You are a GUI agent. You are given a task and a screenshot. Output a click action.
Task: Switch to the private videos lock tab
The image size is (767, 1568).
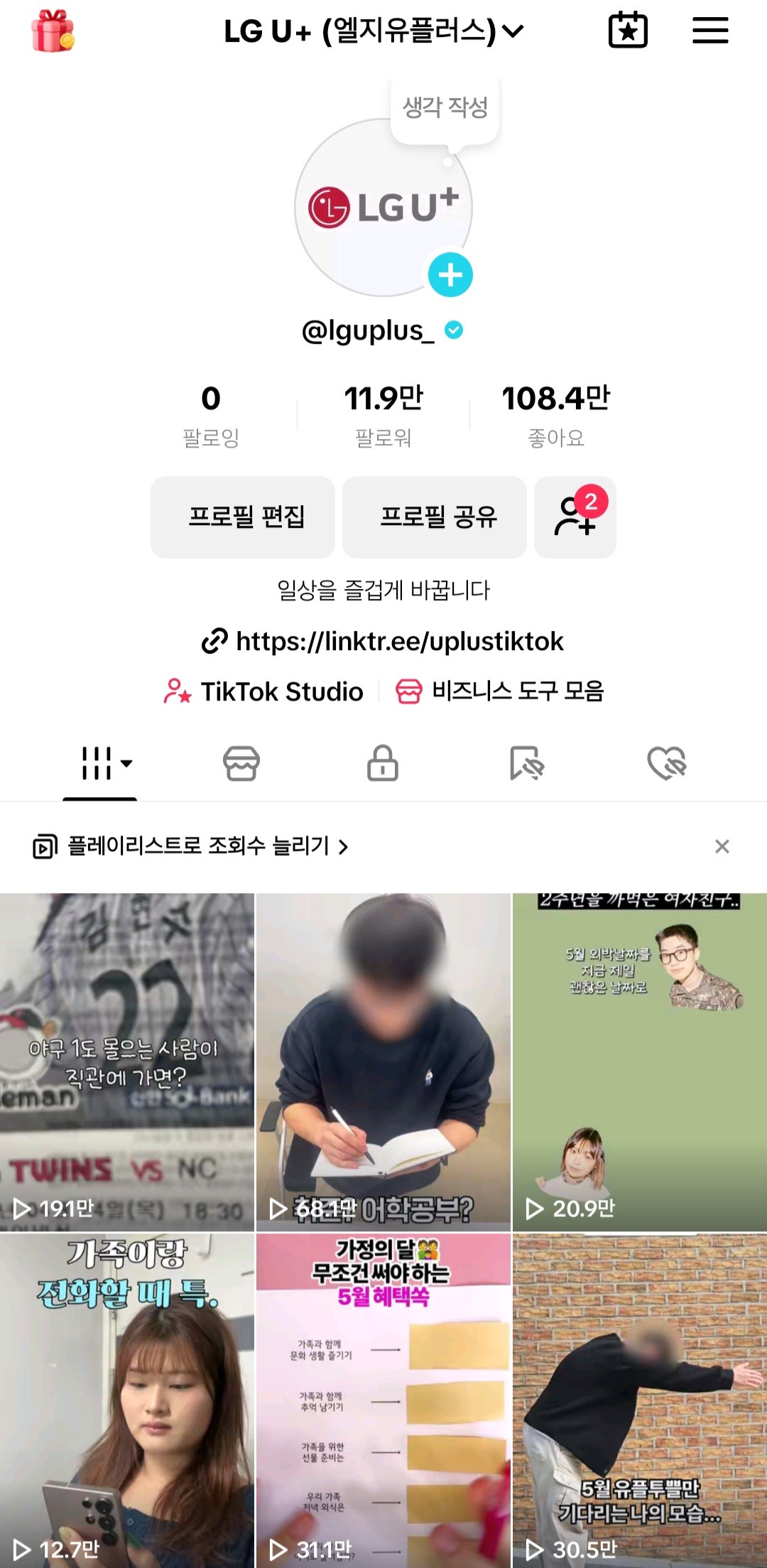tap(383, 764)
